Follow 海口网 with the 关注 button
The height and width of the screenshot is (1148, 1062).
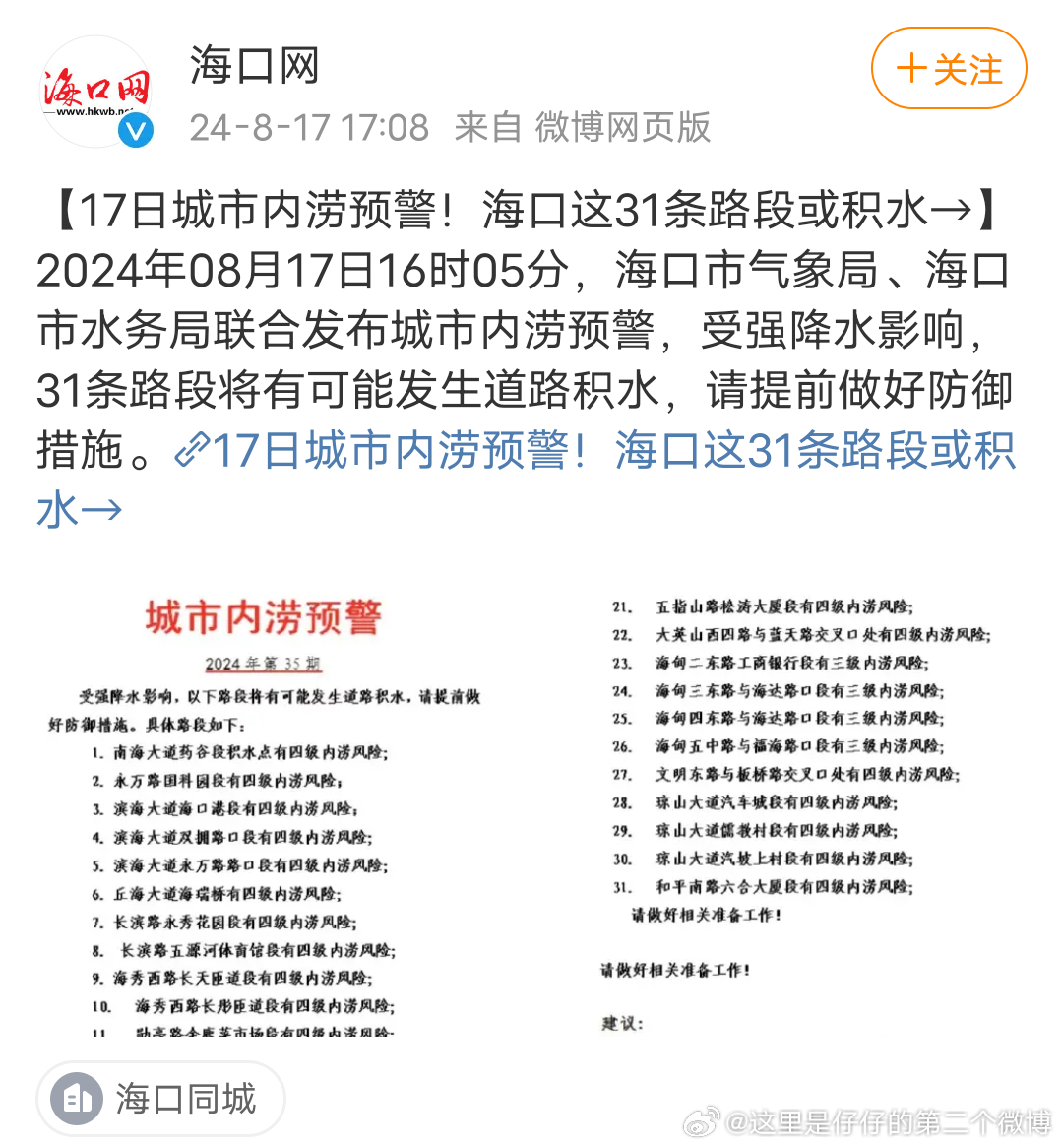pos(949,69)
